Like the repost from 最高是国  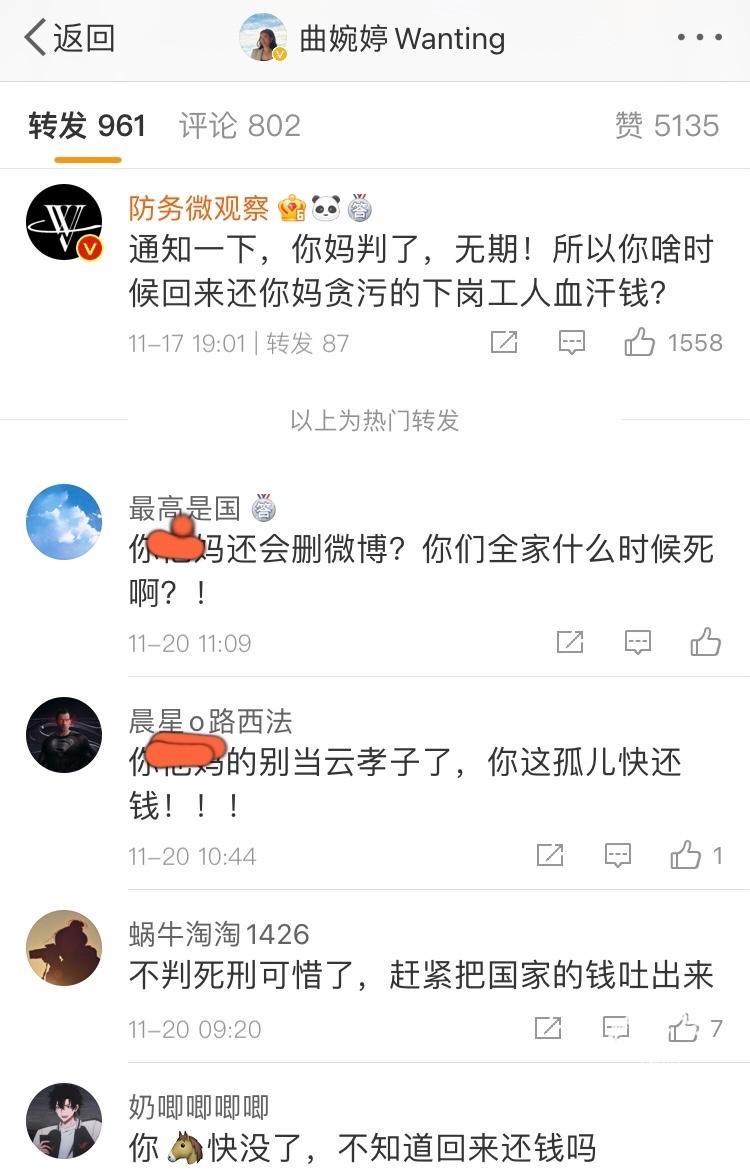[705, 642]
